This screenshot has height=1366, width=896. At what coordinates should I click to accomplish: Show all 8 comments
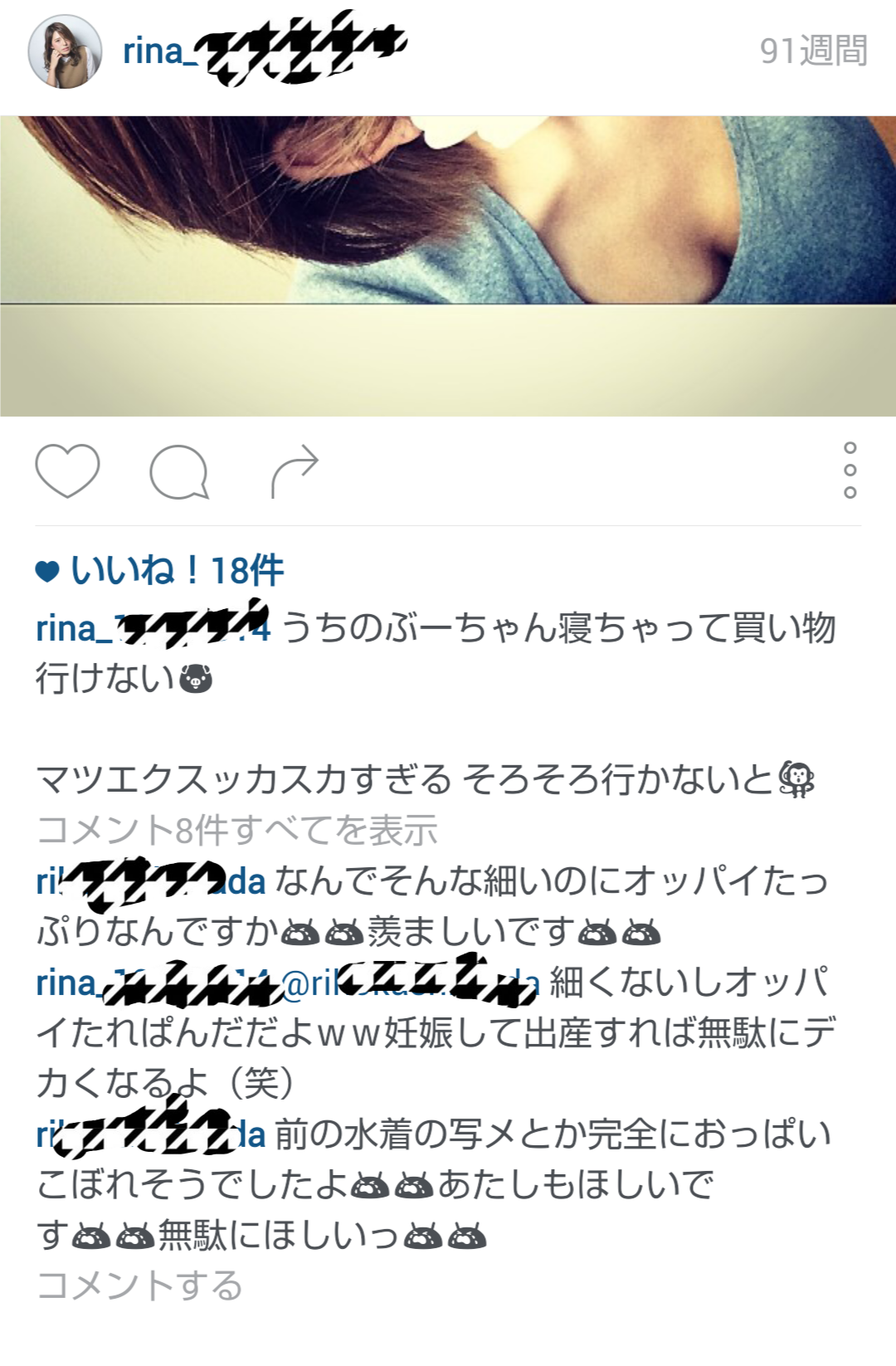tap(237, 830)
